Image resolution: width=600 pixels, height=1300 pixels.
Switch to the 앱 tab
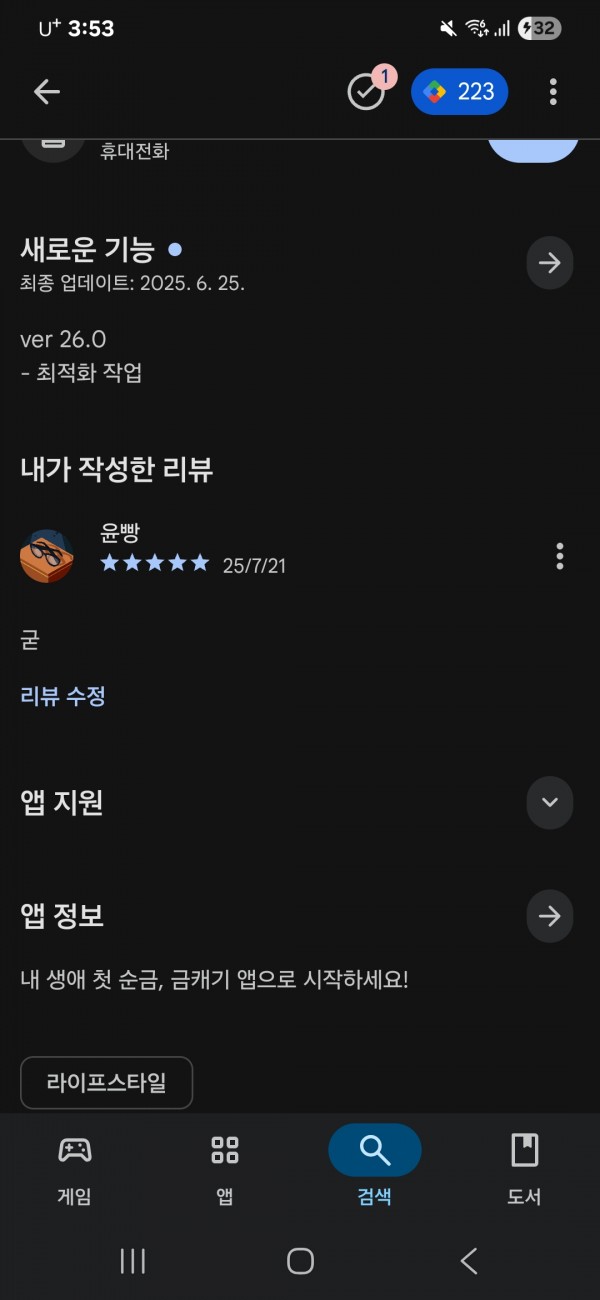click(x=225, y=1168)
